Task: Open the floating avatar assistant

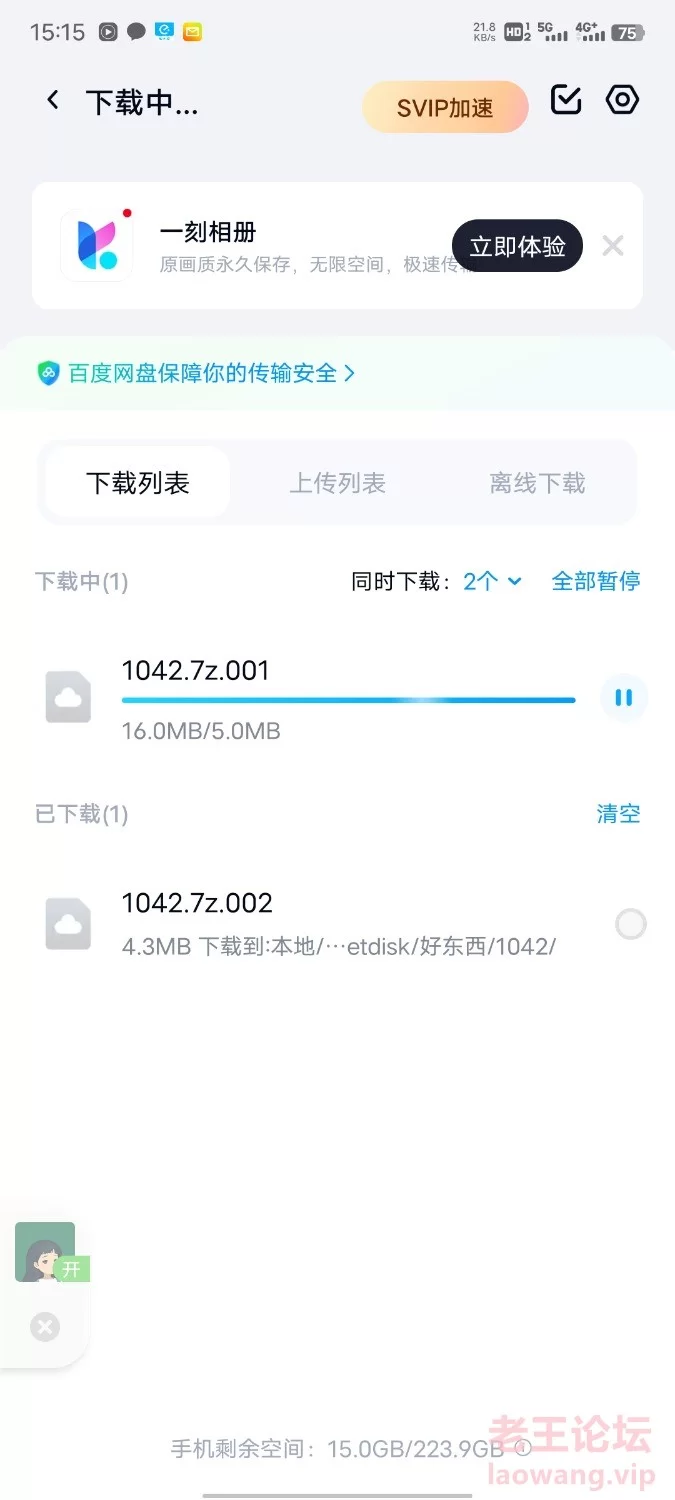Action: click(x=46, y=1252)
